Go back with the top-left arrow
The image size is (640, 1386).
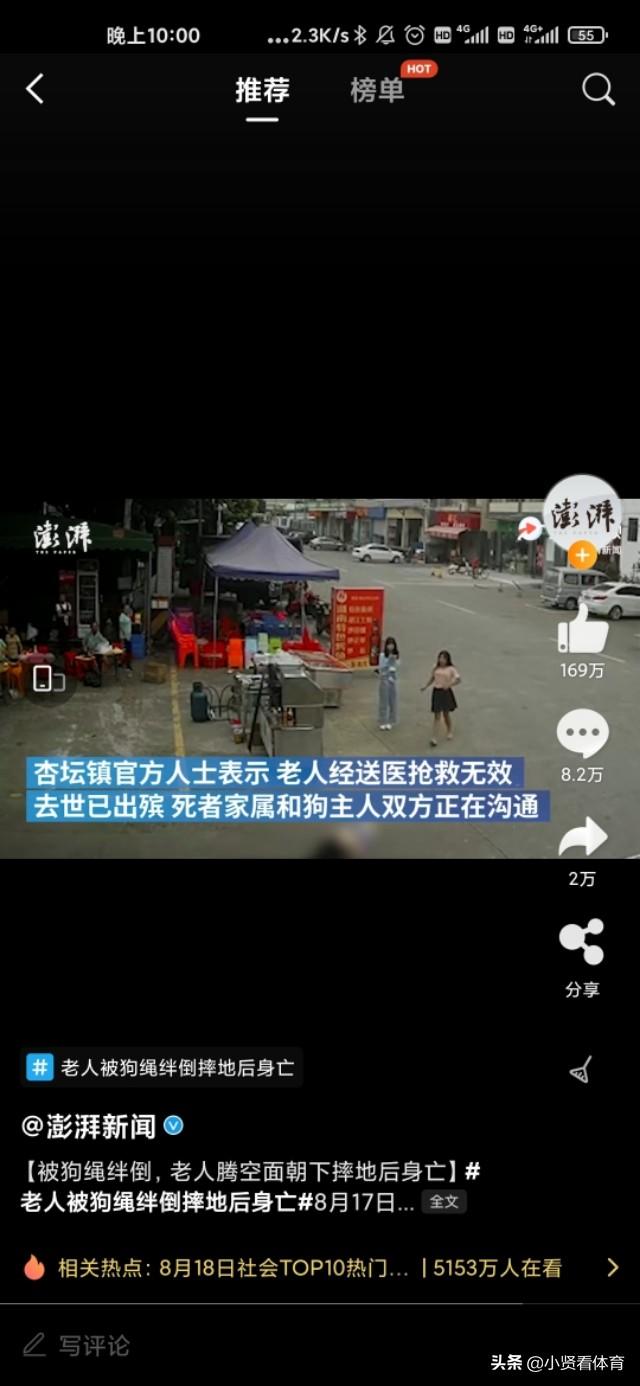35,90
